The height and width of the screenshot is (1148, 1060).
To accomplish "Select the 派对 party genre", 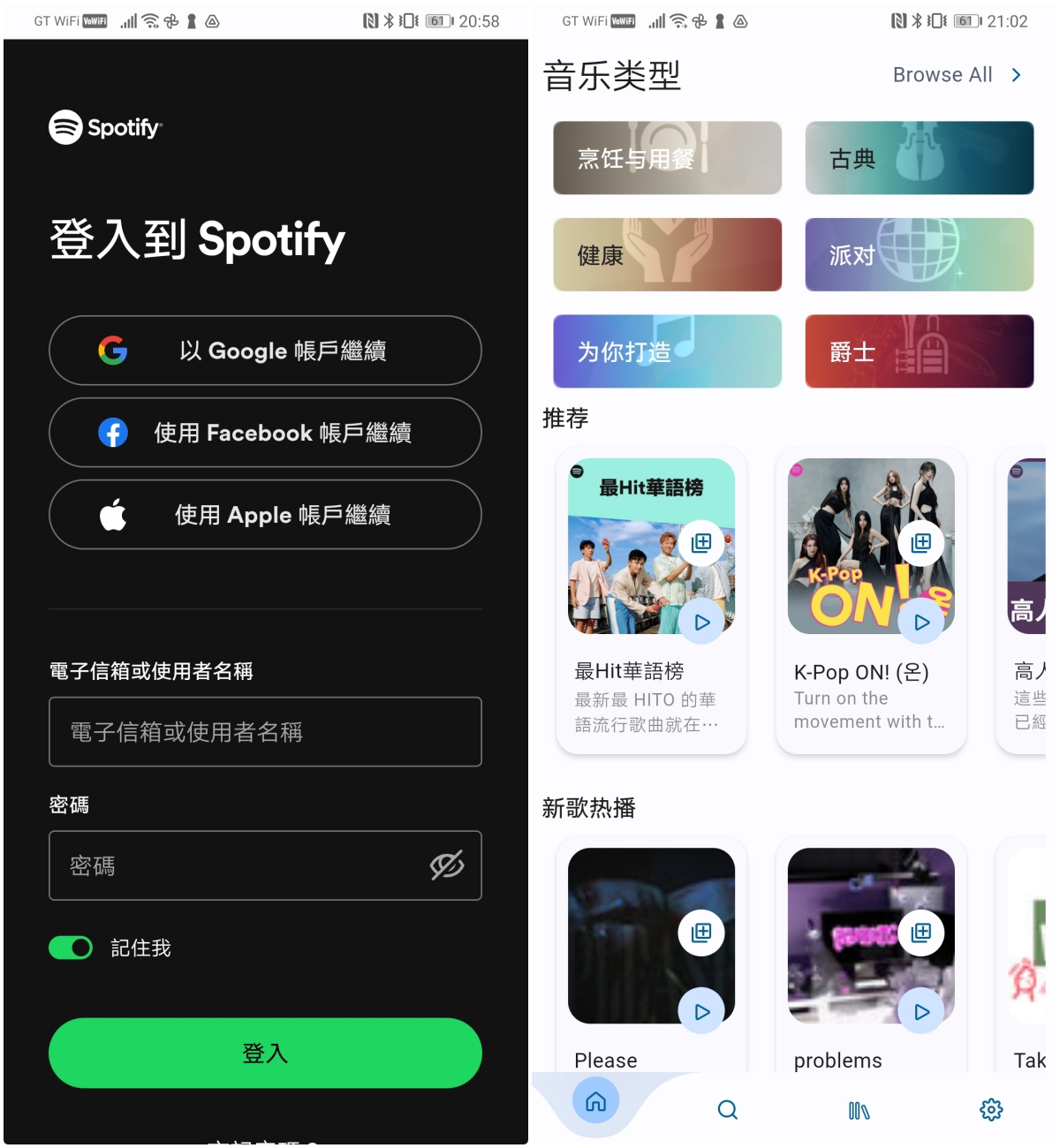I will pos(919,254).
